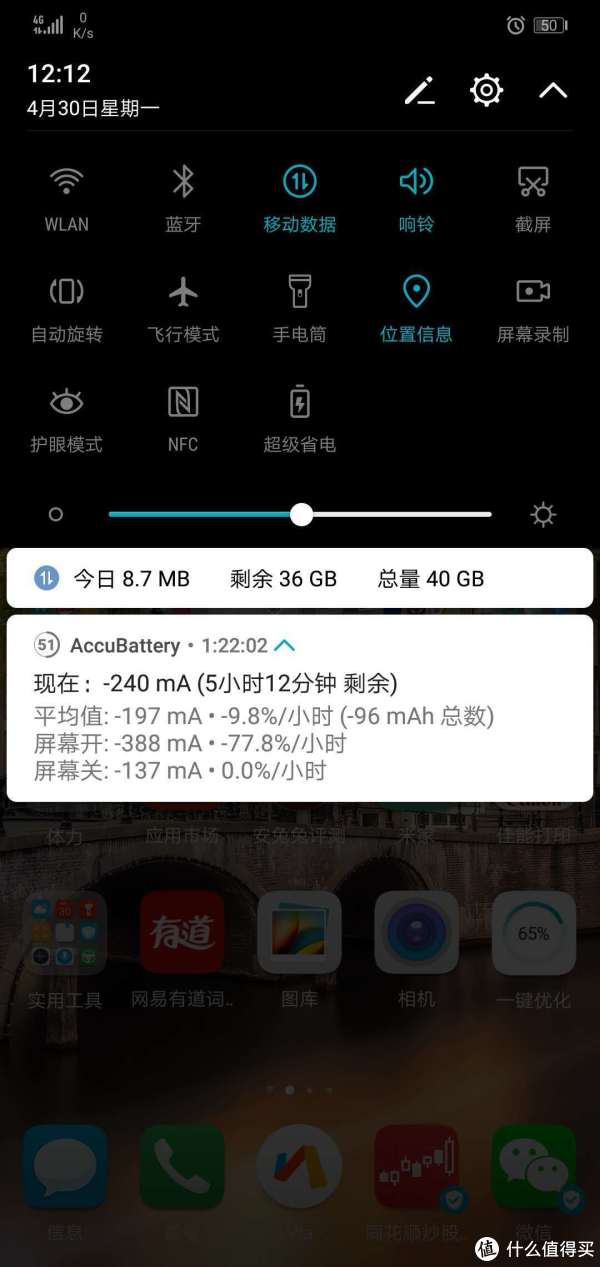Edit the quick settings tiles

[420, 91]
